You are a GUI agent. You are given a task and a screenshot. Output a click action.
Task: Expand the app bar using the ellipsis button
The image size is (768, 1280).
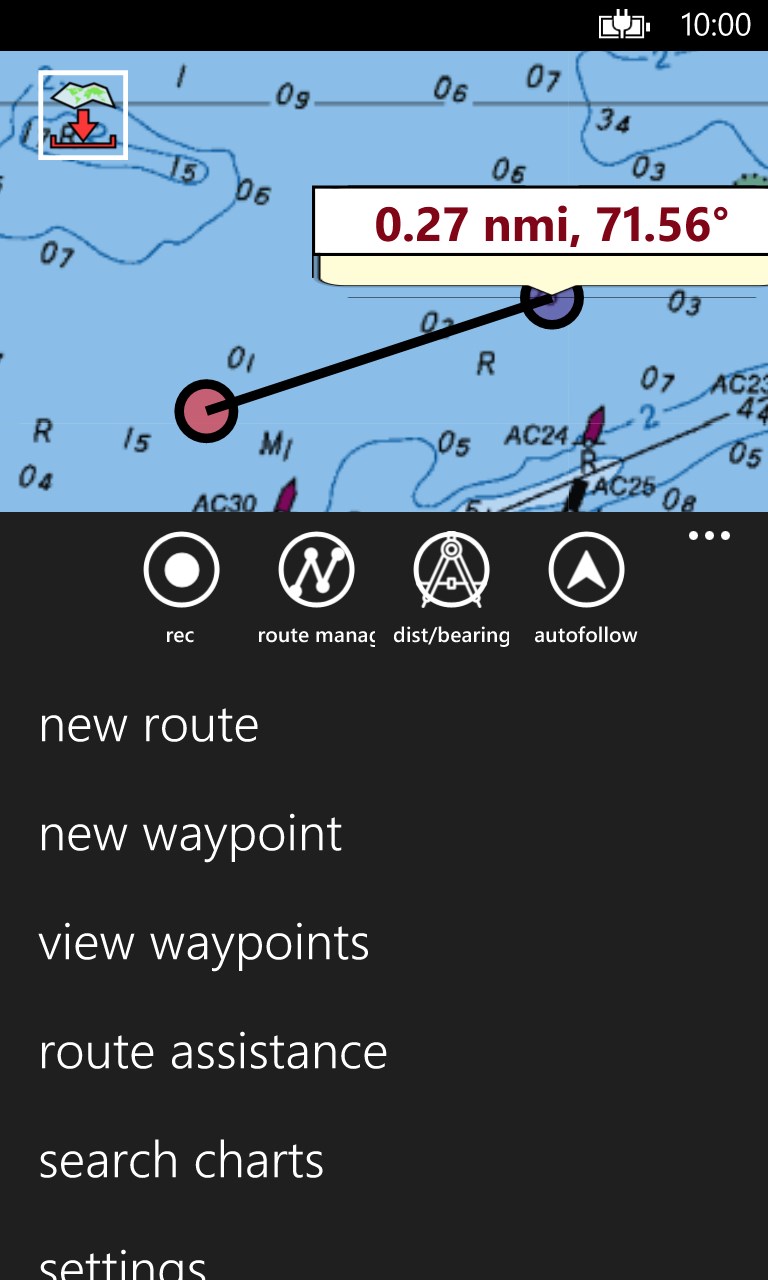point(708,536)
